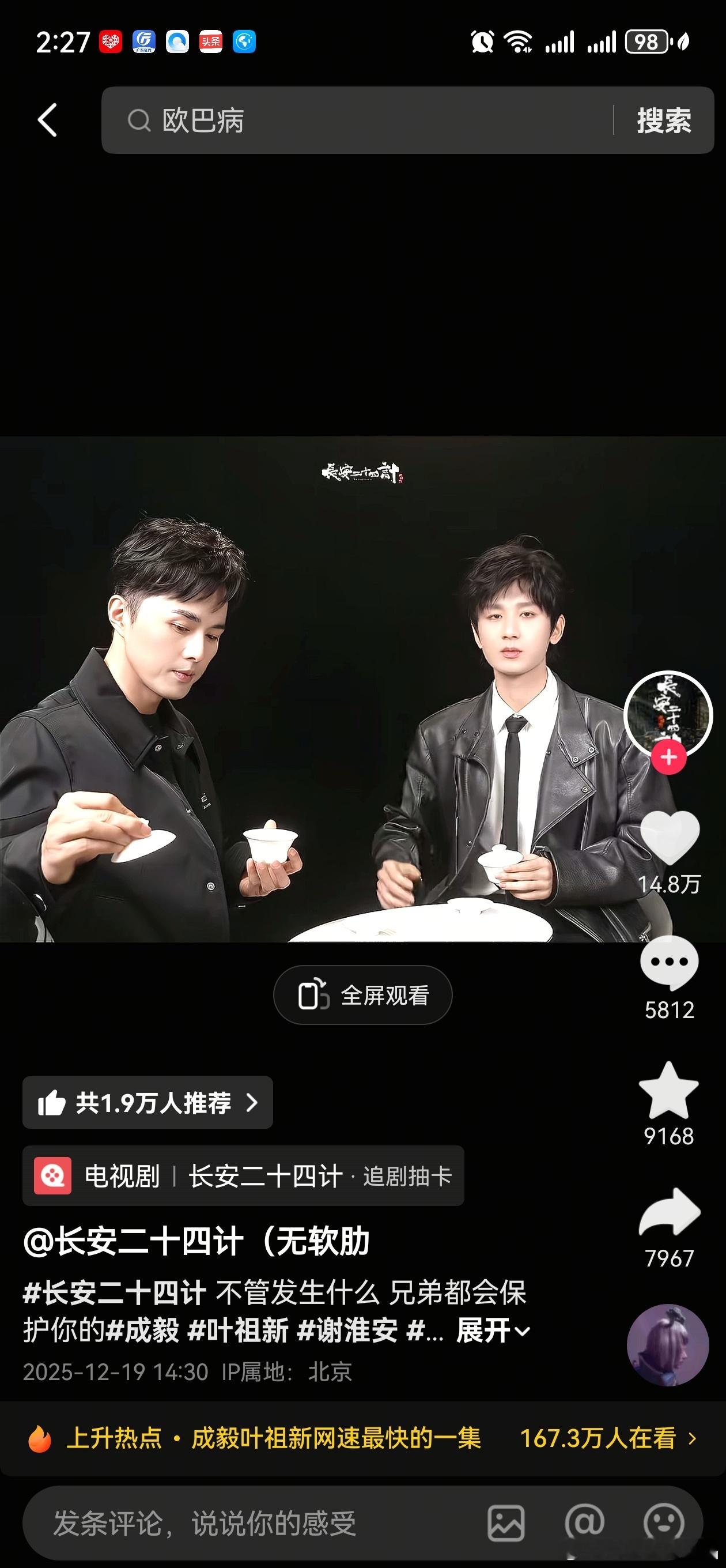Image resolution: width=726 pixels, height=1568 pixels.
Task: Attach an image to comment
Action: coord(506,1524)
